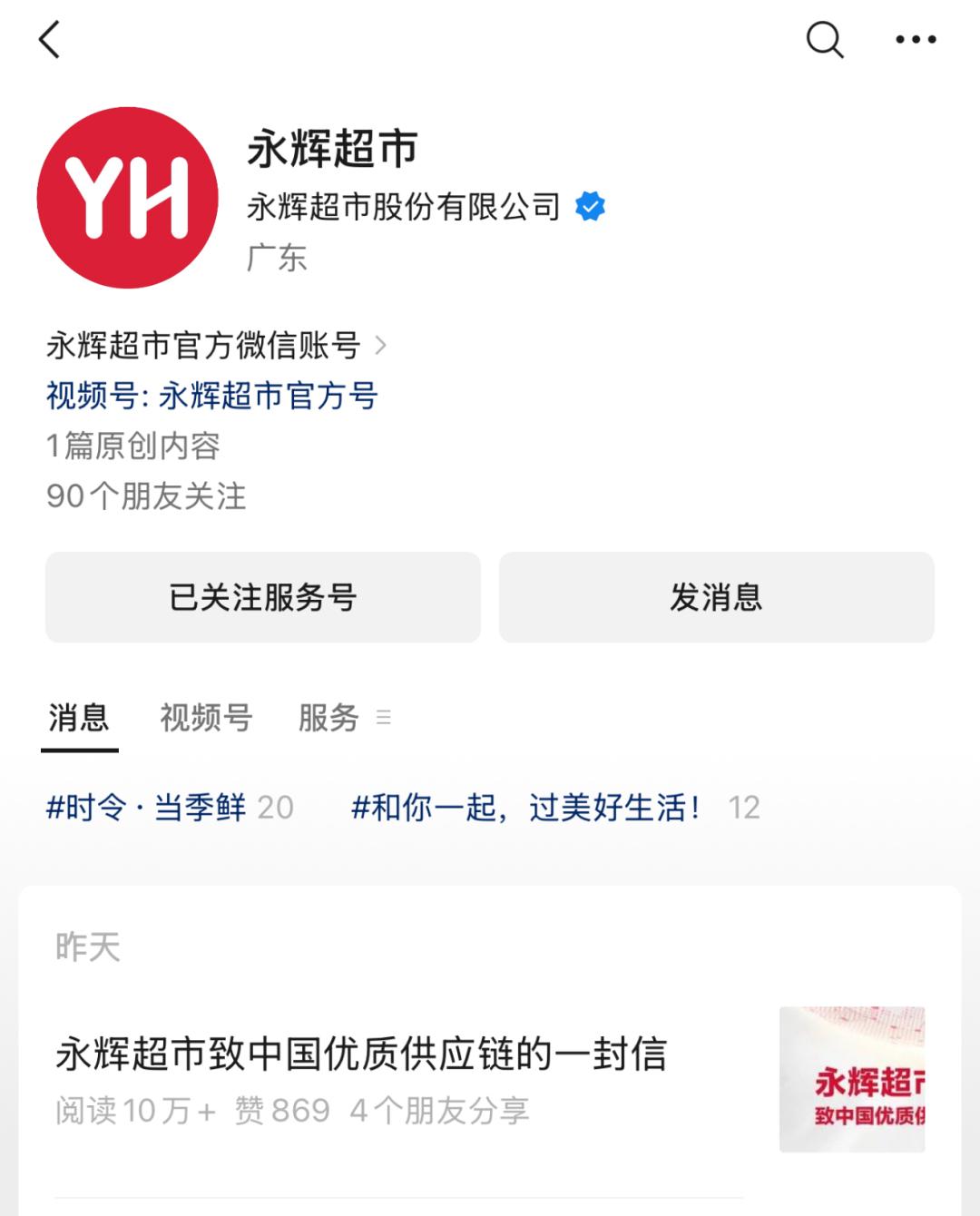Expand 永辉超市官方微信账号 description
Image resolution: width=980 pixels, height=1216 pixels.
coord(216,346)
